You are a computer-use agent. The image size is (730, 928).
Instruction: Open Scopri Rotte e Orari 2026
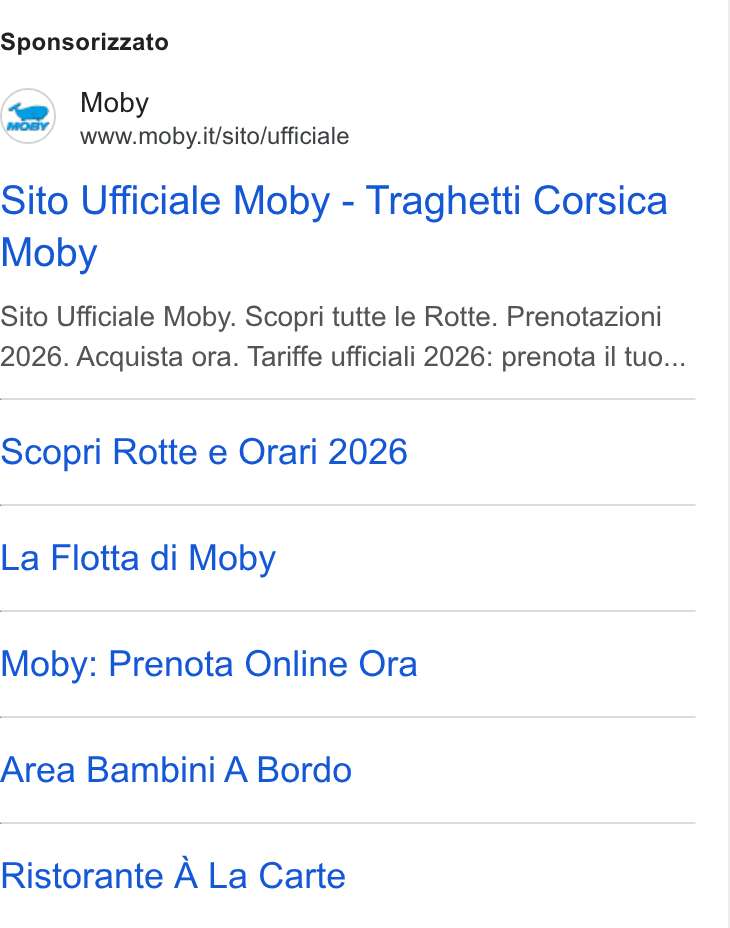(x=204, y=452)
